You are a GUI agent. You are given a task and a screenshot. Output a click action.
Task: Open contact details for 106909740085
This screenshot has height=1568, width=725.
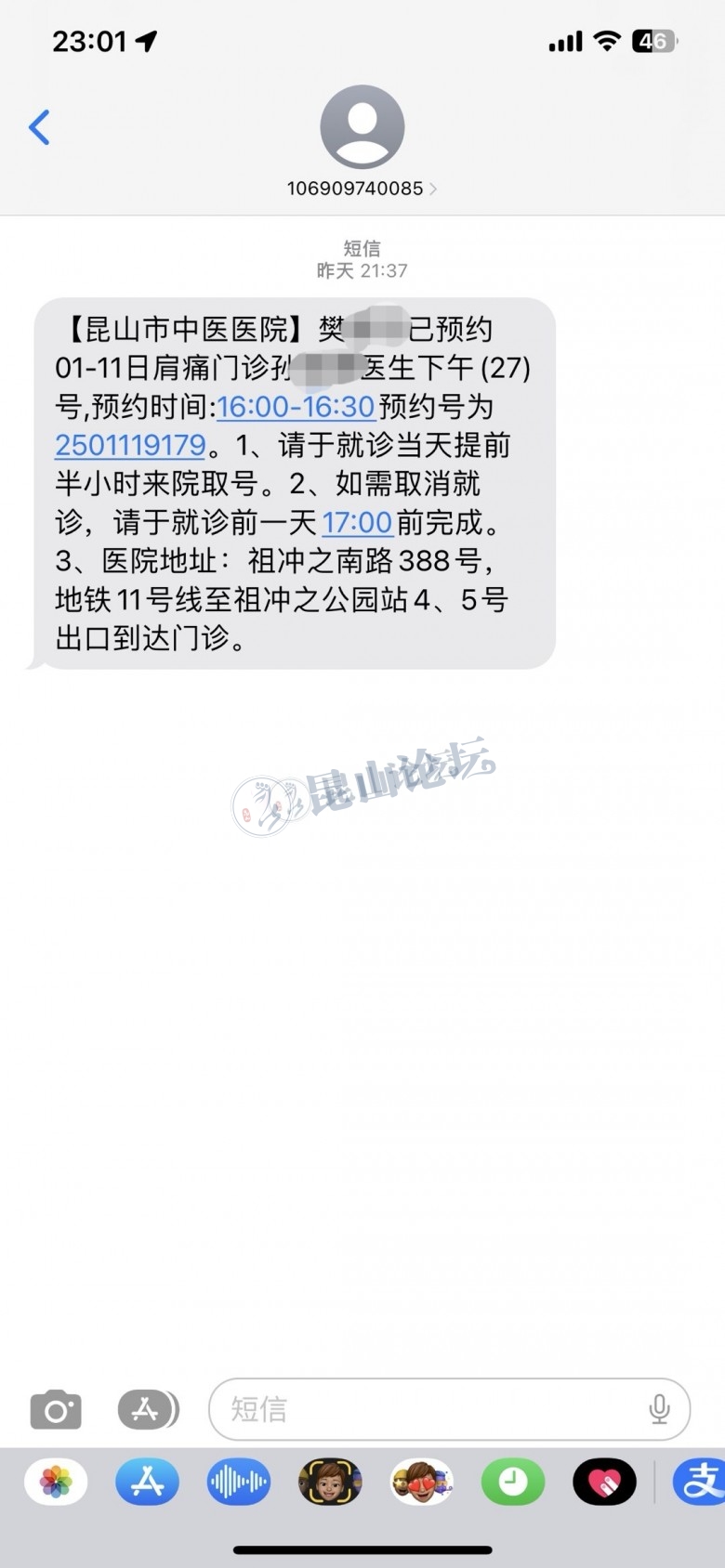pyautogui.click(x=362, y=188)
